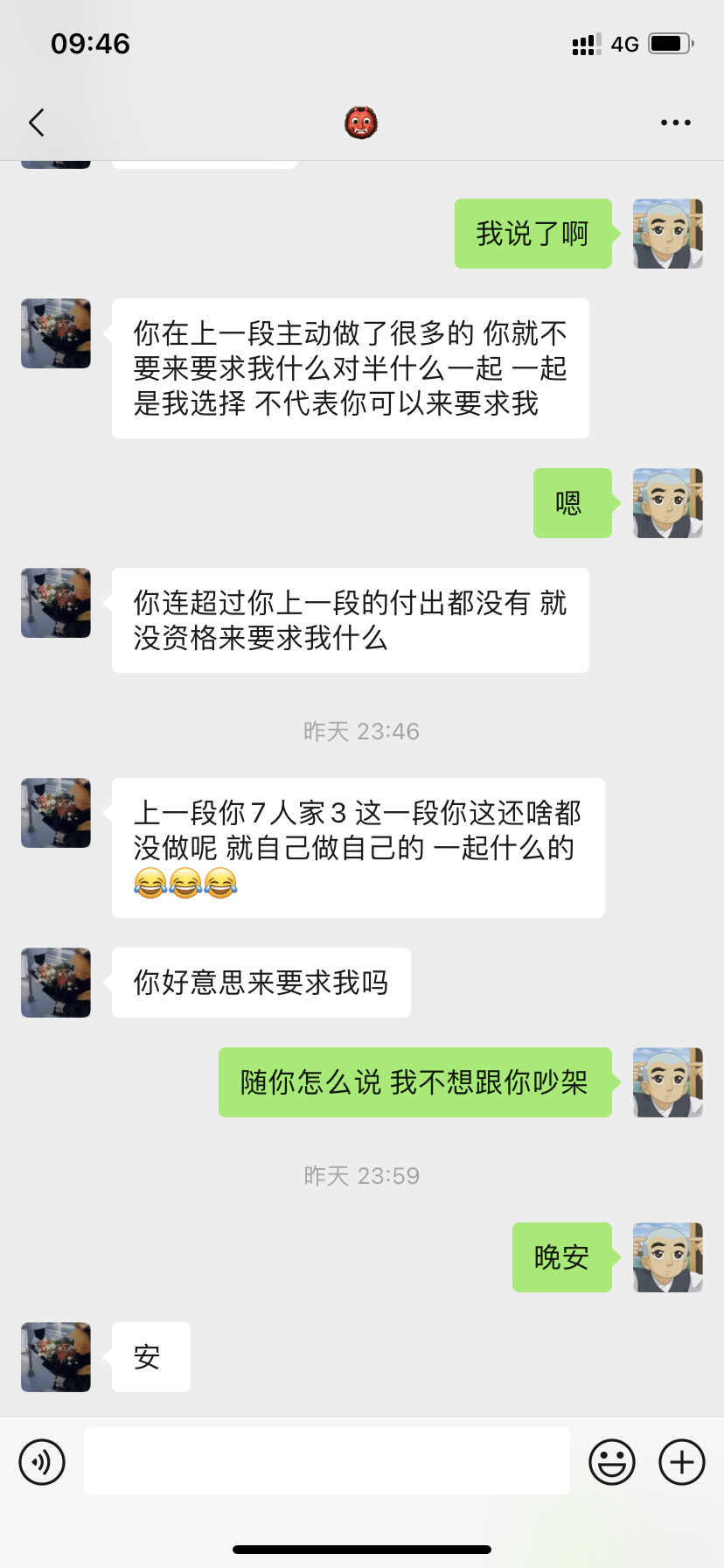Focus the message text field
This screenshot has width=724, height=1568.
pyautogui.click(x=326, y=1461)
